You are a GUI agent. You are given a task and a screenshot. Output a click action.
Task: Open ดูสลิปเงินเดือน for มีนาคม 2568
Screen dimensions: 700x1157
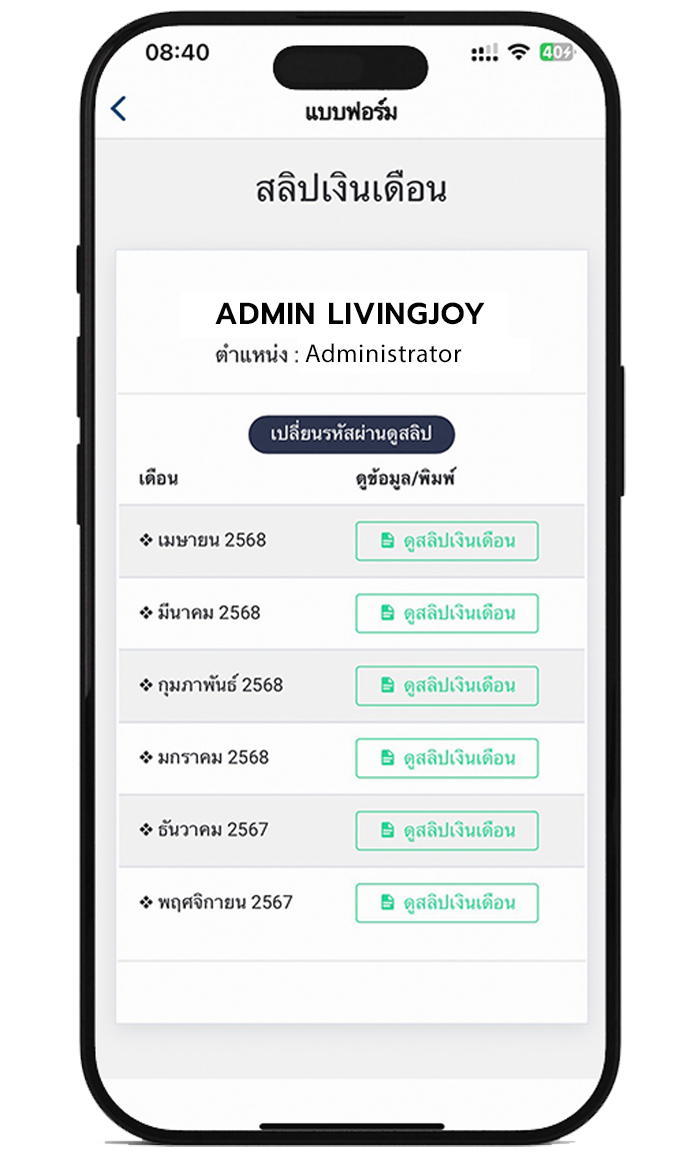[x=447, y=613]
